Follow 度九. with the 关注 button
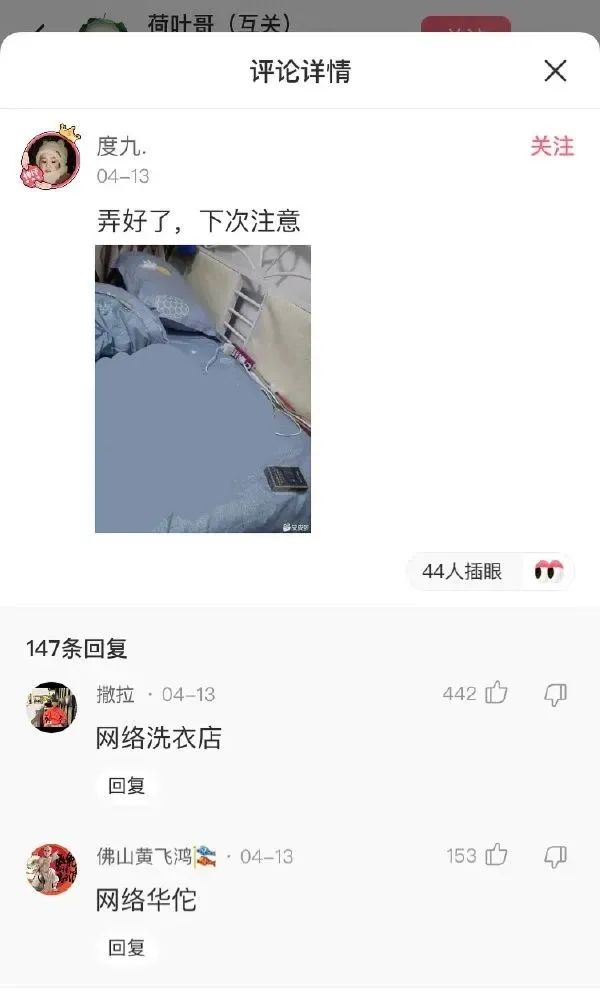This screenshot has width=600, height=991. coord(552,147)
